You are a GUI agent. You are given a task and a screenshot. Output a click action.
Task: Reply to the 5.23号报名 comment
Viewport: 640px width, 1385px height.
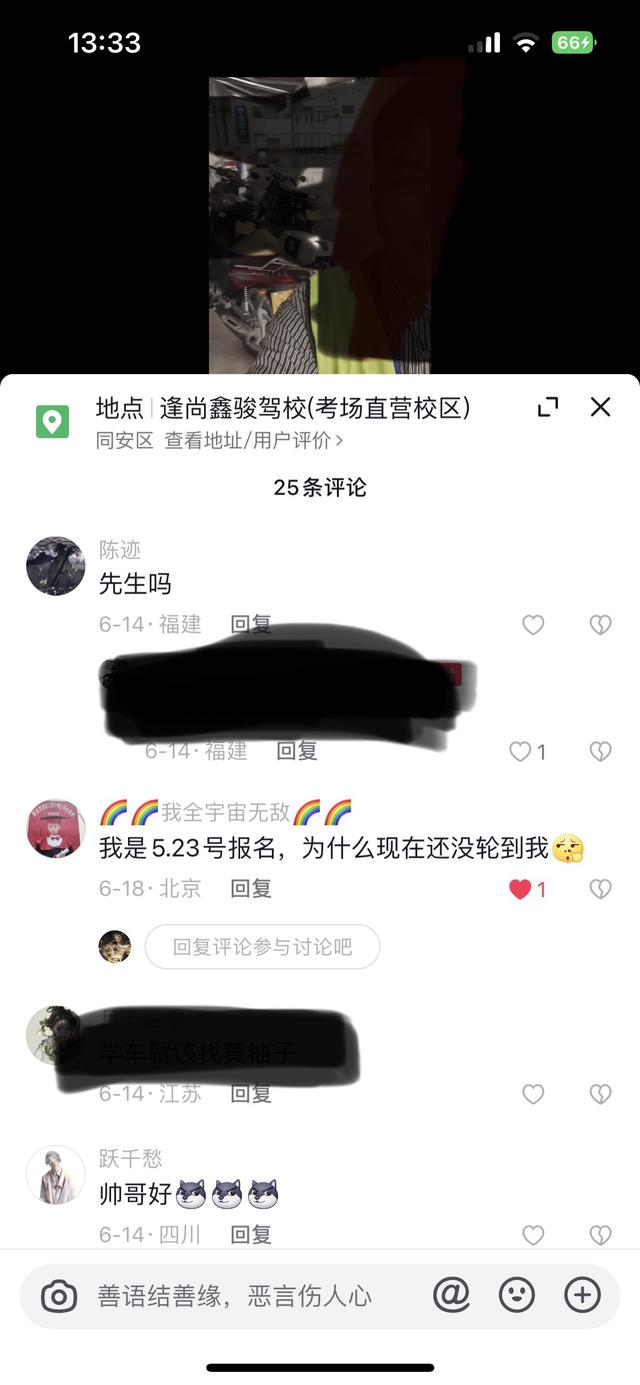[251, 888]
